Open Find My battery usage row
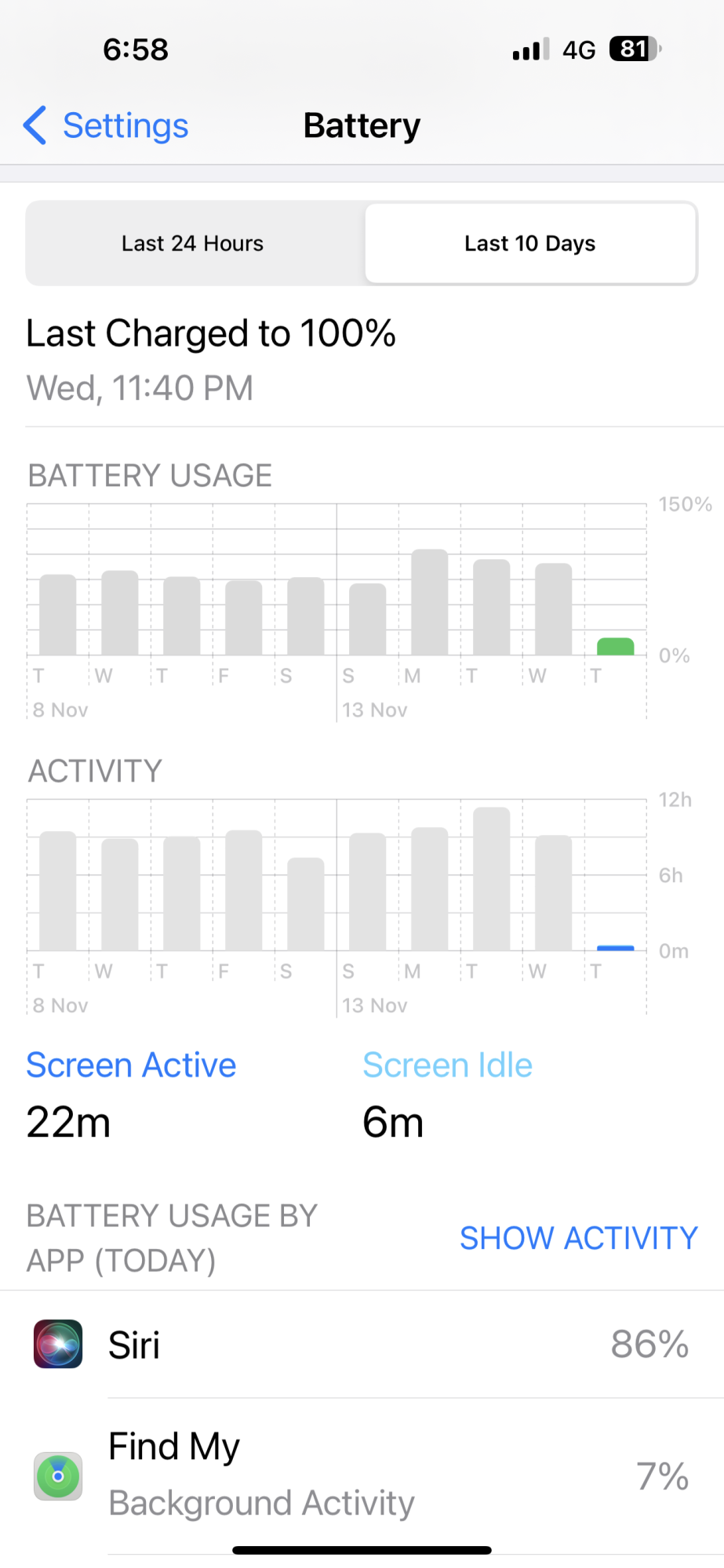This screenshot has height=1568, width=724. (361, 1475)
